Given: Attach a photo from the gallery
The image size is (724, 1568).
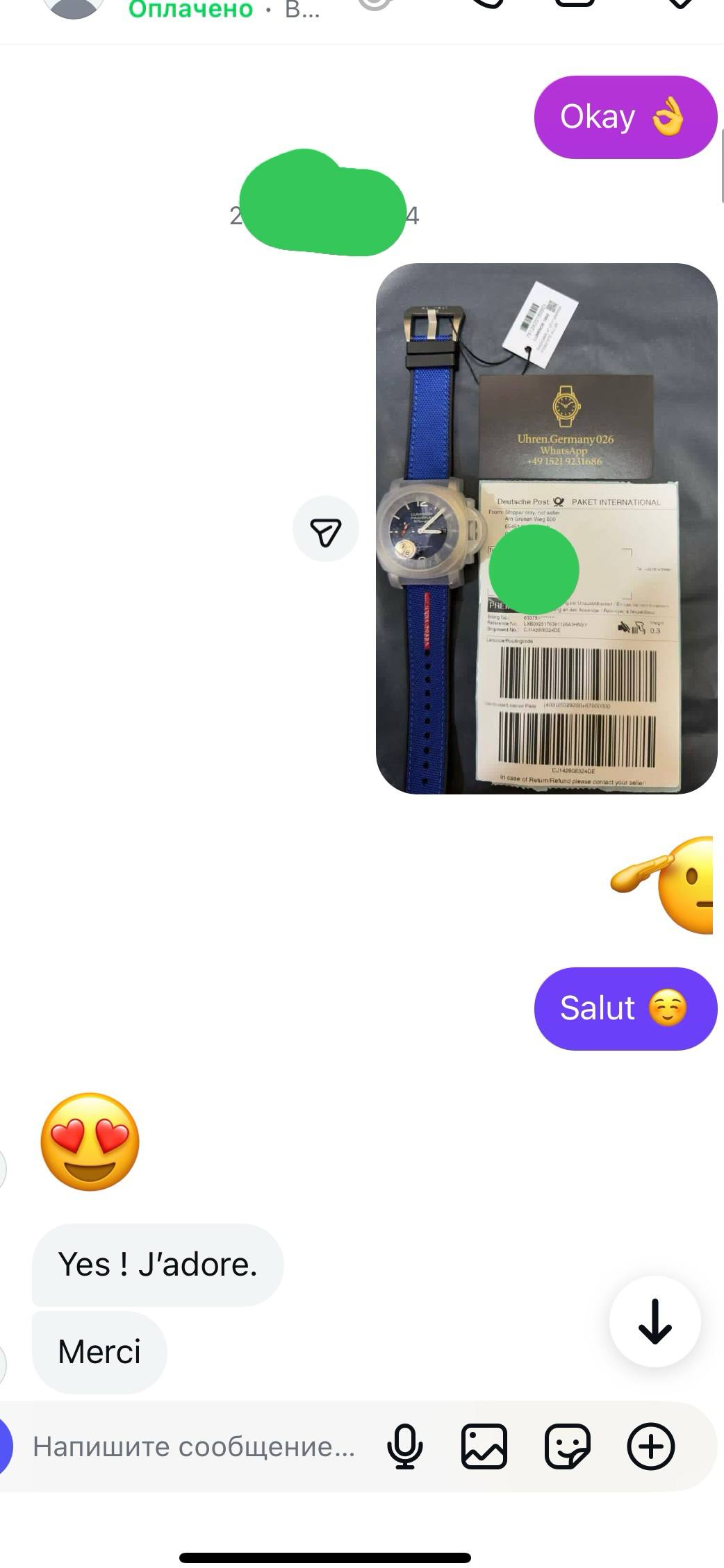Looking at the screenshot, I should [484, 1446].
